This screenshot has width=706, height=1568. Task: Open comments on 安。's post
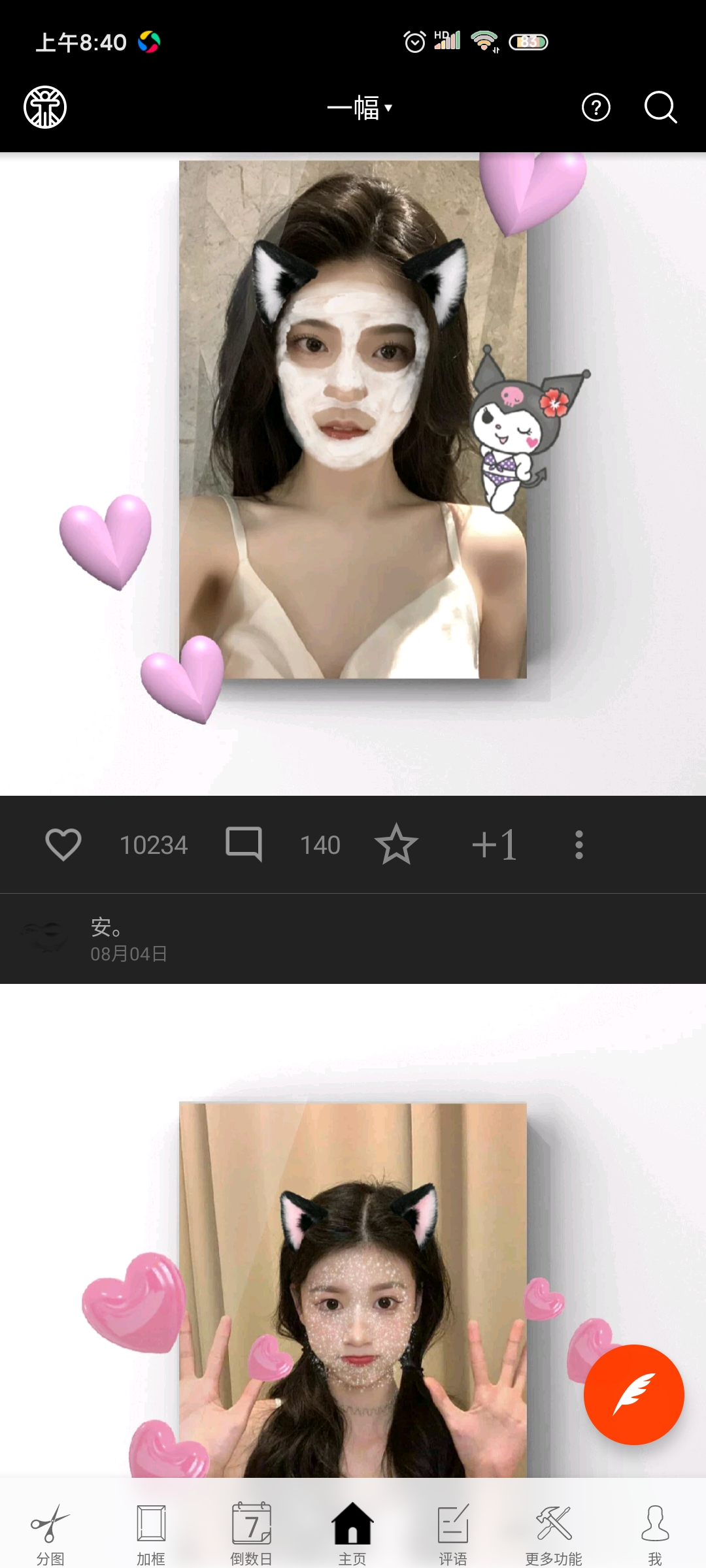pyautogui.click(x=244, y=844)
